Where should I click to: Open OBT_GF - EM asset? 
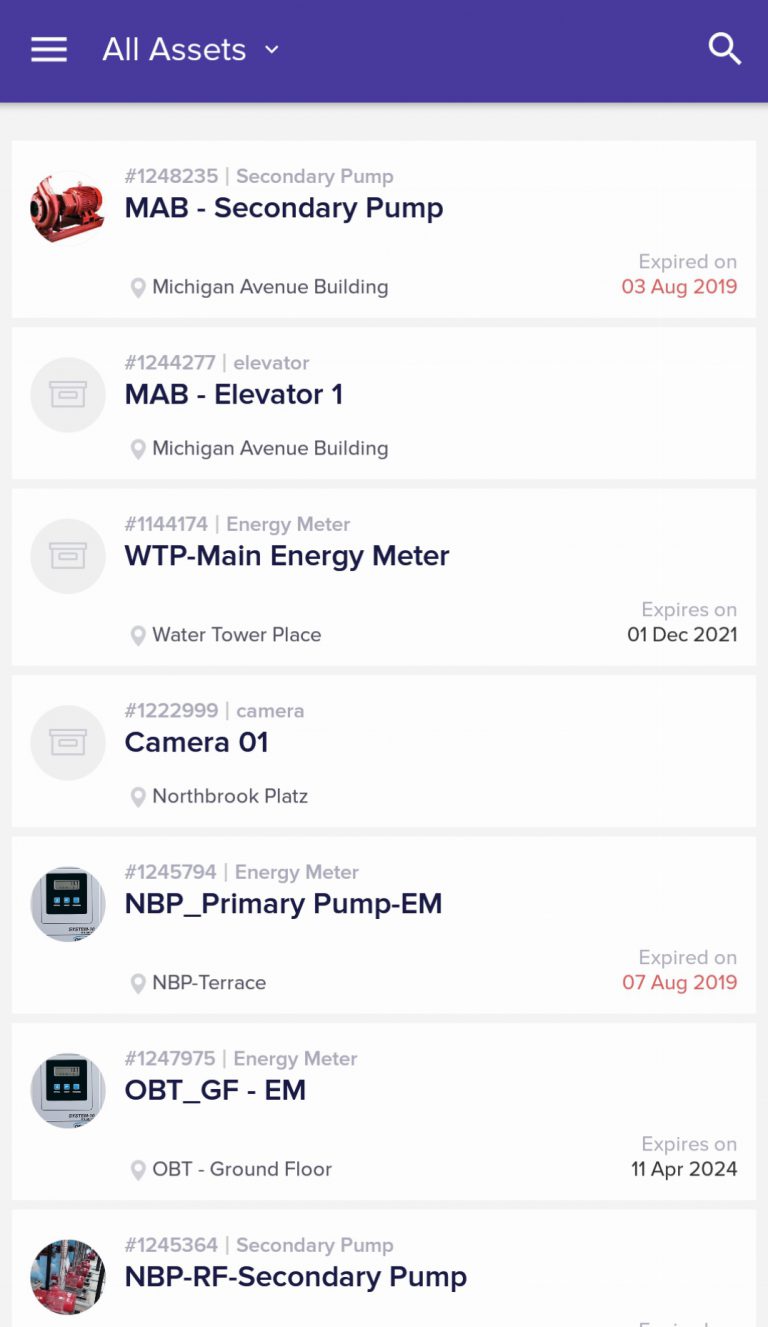point(384,1112)
